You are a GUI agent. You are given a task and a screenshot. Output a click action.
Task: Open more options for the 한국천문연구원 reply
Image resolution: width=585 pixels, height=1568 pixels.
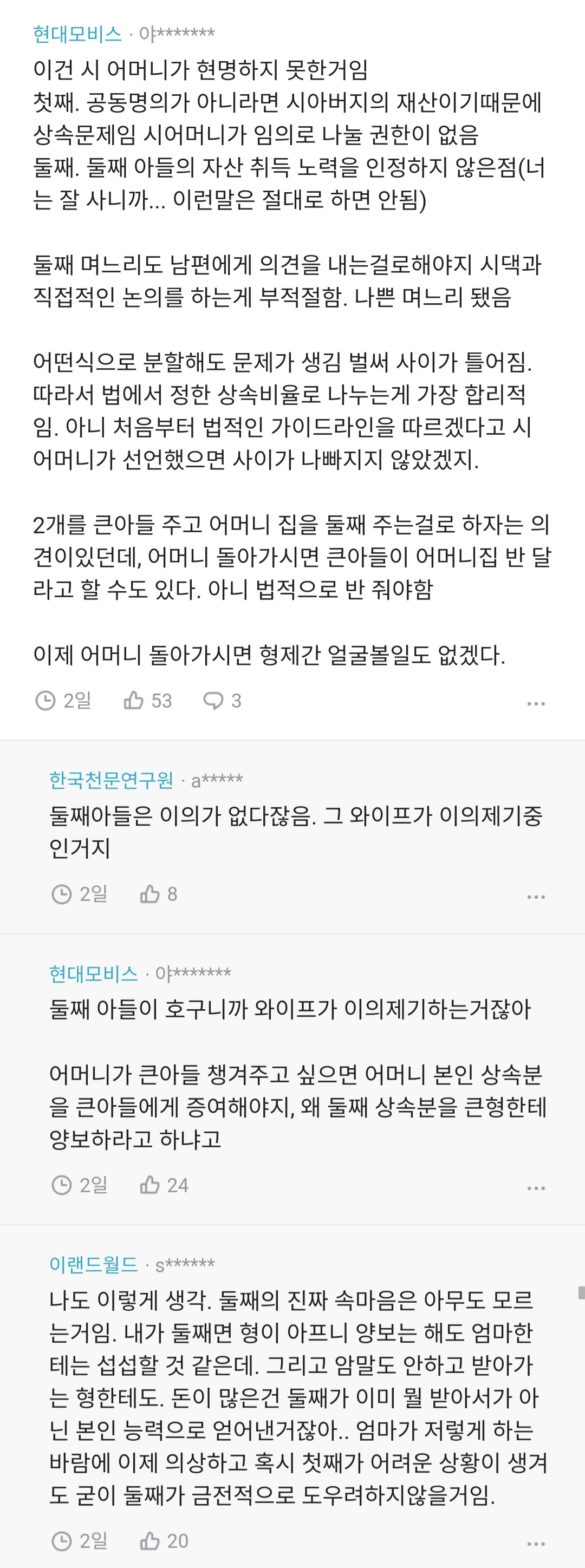pos(536,897)
